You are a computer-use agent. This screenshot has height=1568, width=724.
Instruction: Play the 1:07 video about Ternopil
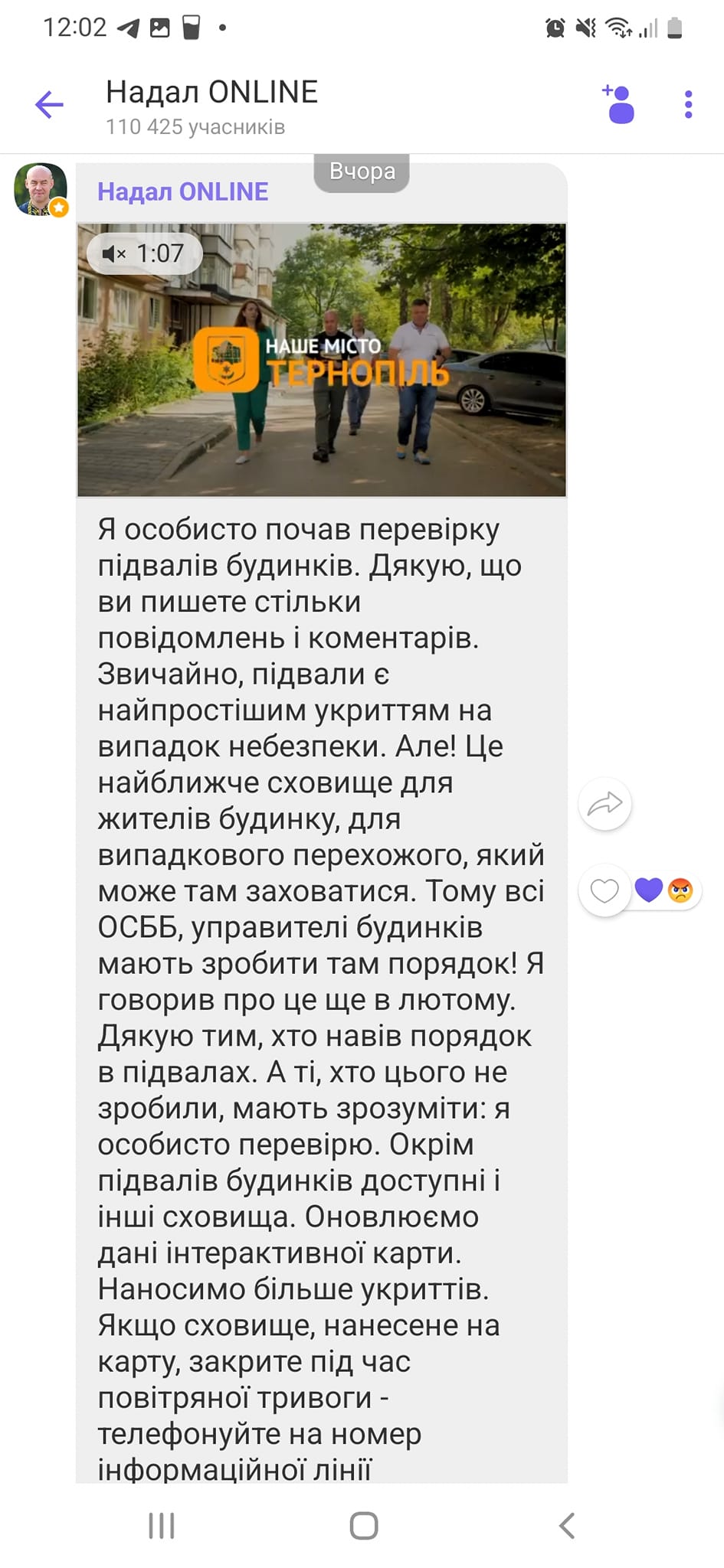322,360
